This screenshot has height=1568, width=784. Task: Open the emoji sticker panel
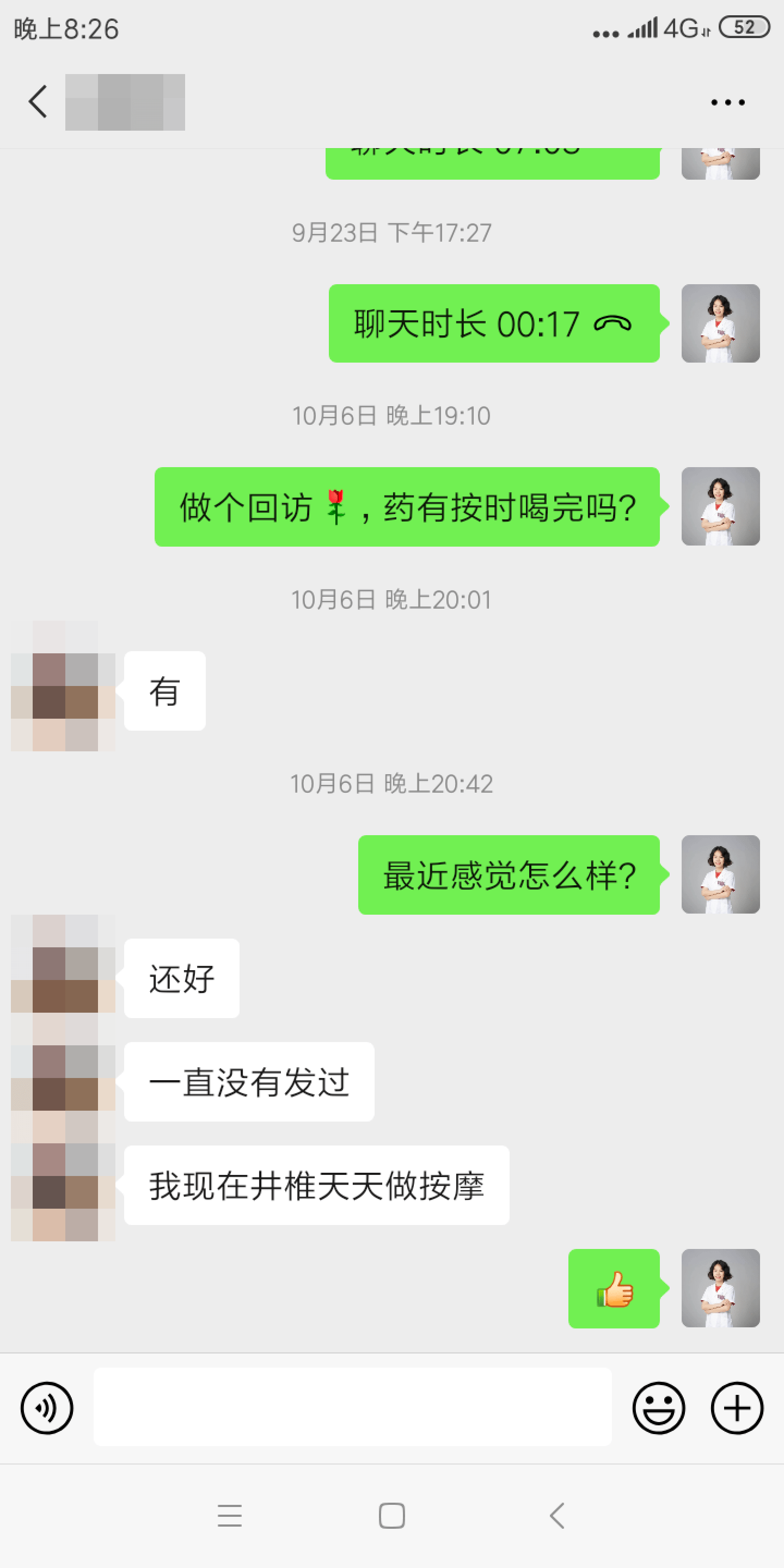(658, 1407)
